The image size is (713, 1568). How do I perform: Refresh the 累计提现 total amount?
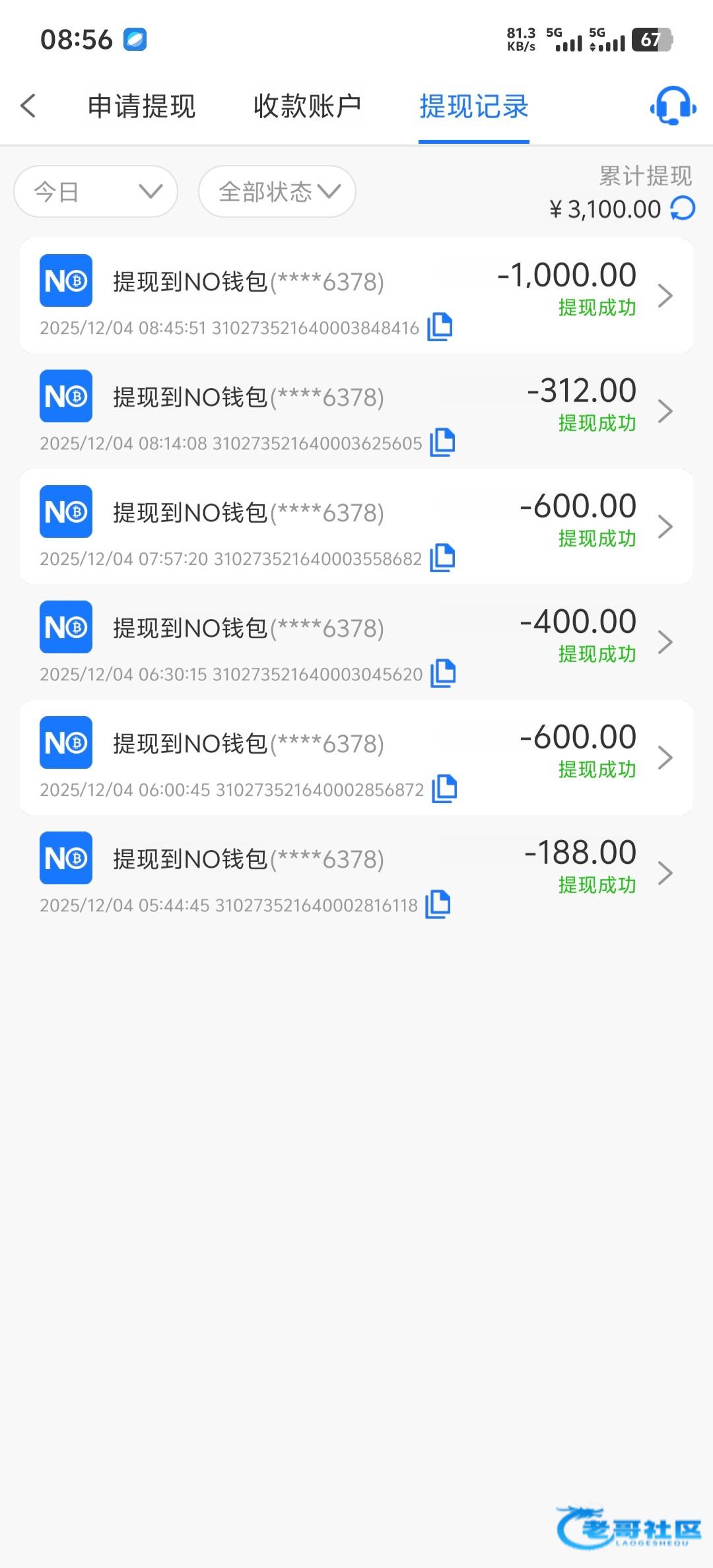pos(683,209)
